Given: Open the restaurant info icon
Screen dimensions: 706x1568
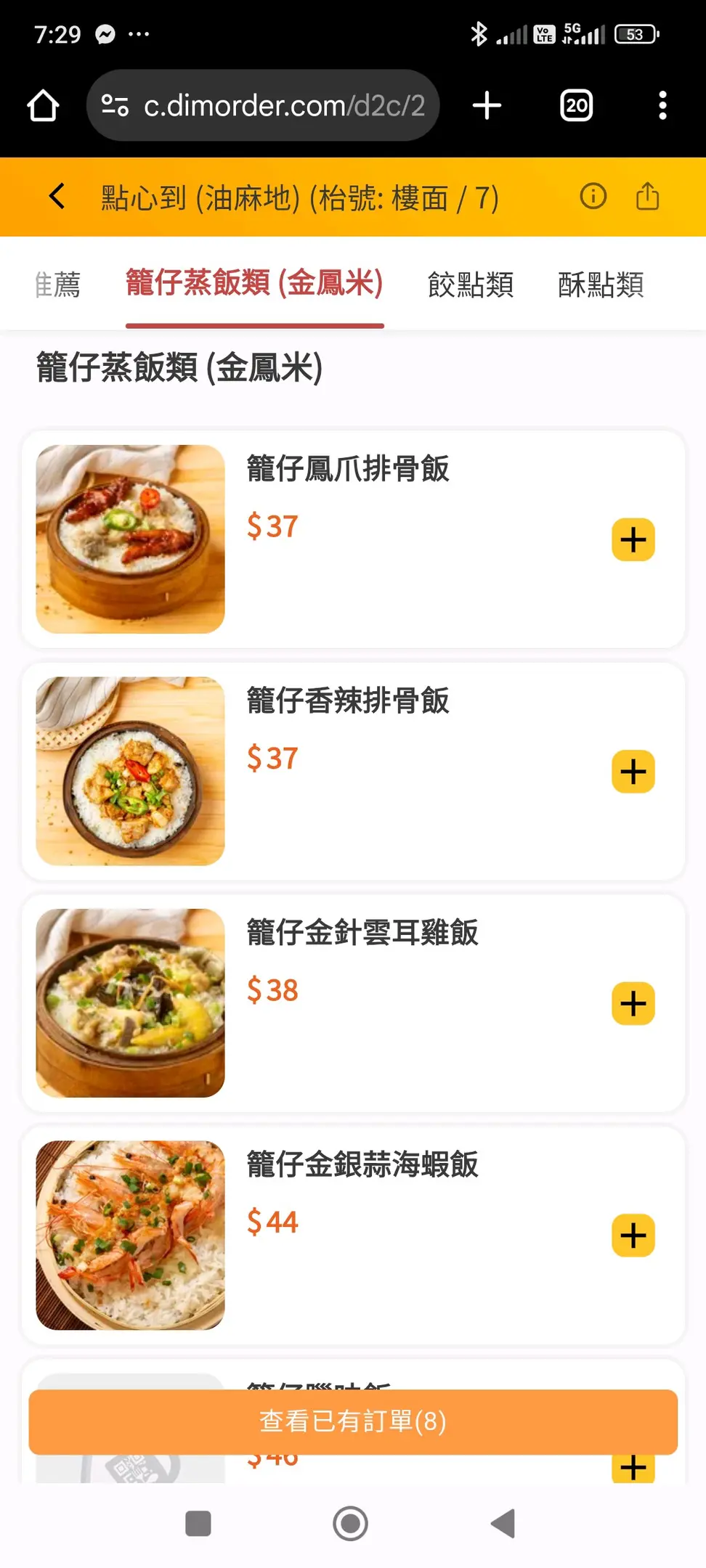Looking at the screenshot, I should 593,197.
